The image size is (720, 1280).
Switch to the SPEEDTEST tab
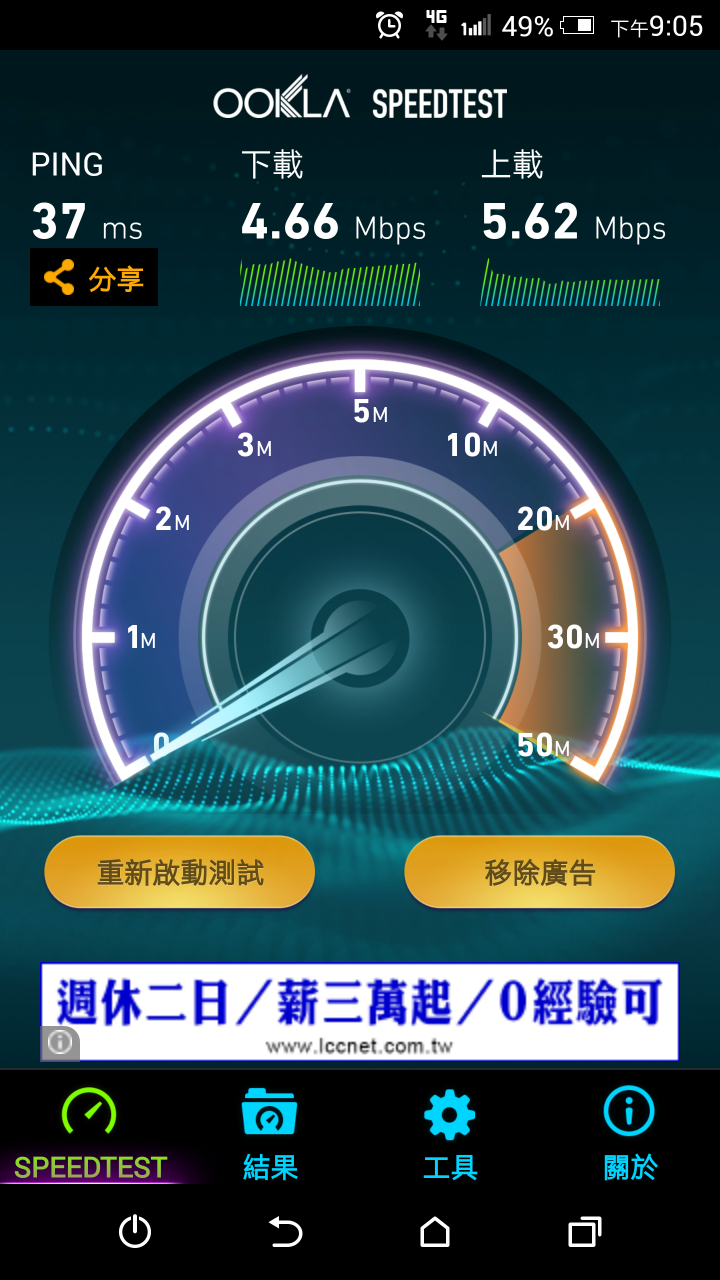click(90, 1132)
